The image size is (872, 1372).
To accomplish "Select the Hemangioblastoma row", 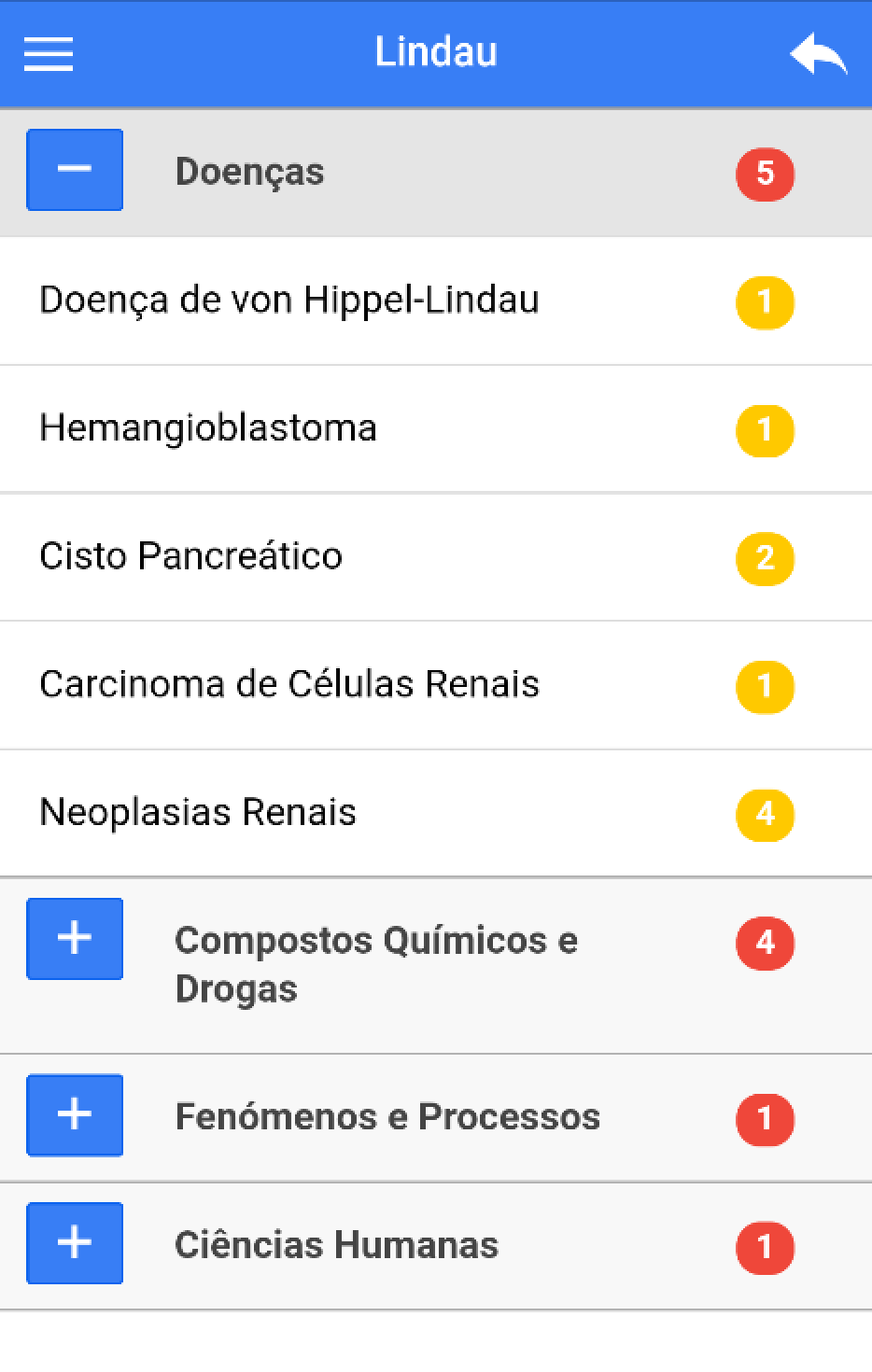I will click(x=208, y=428).
